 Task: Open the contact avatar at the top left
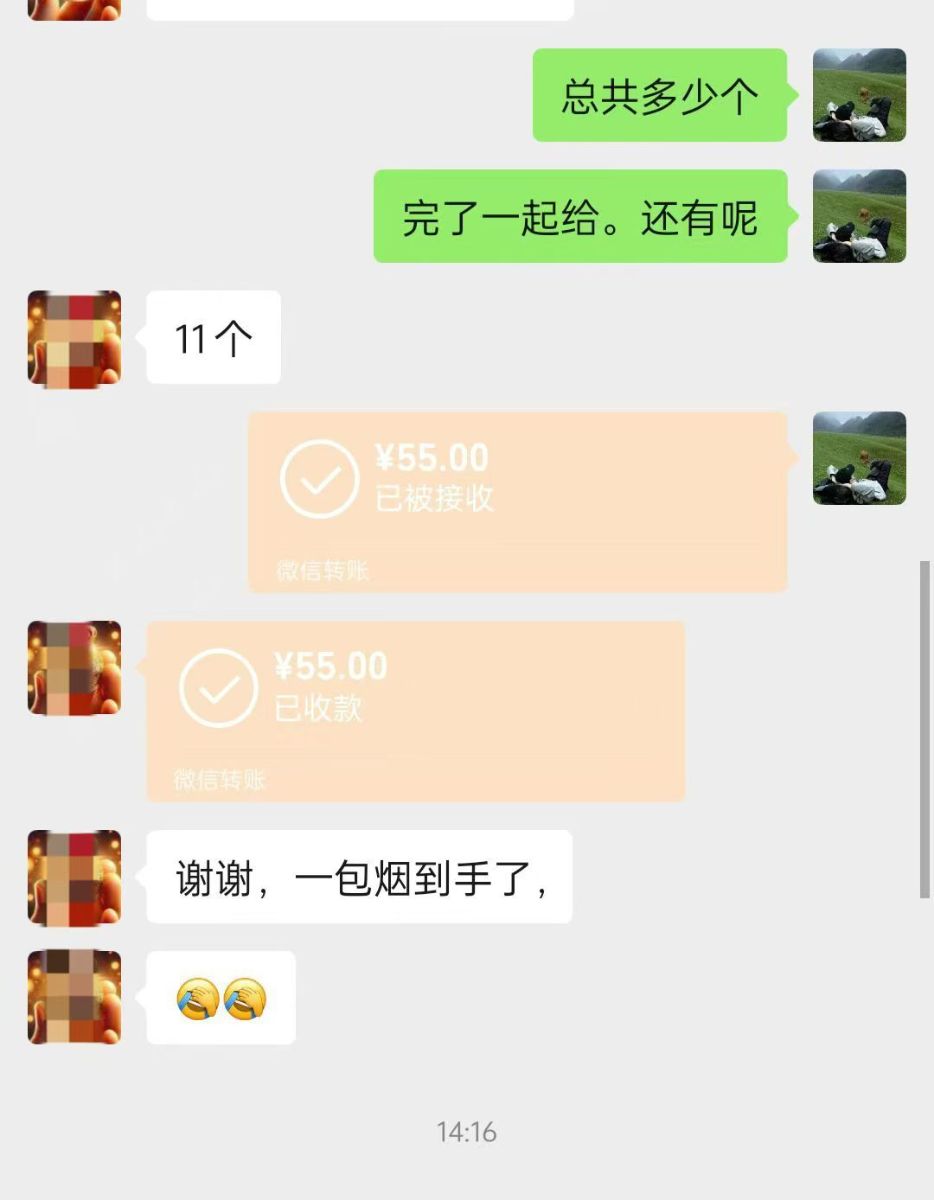pos(73,10)
